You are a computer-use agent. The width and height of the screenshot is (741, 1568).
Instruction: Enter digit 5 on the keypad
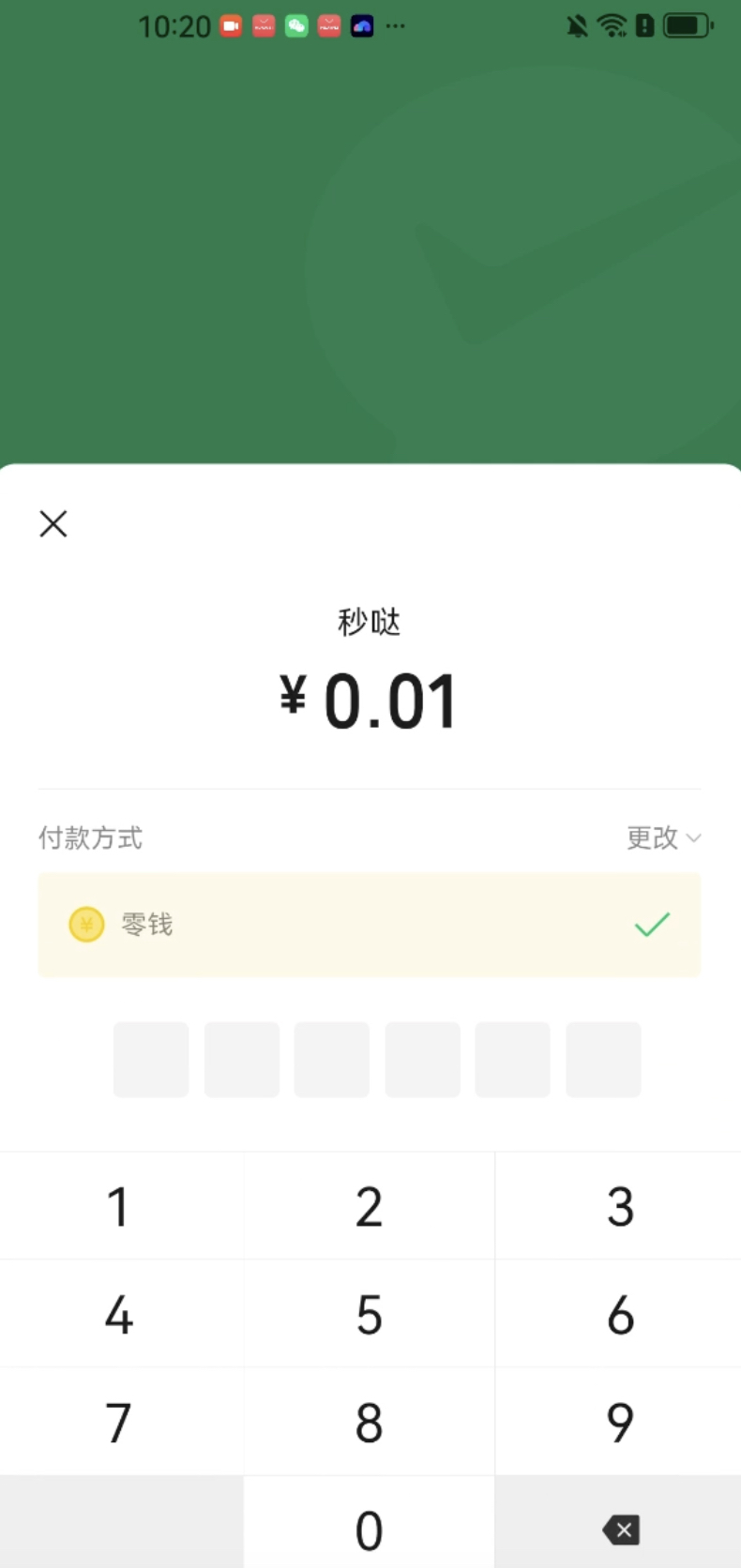[x=370, y=1314]
